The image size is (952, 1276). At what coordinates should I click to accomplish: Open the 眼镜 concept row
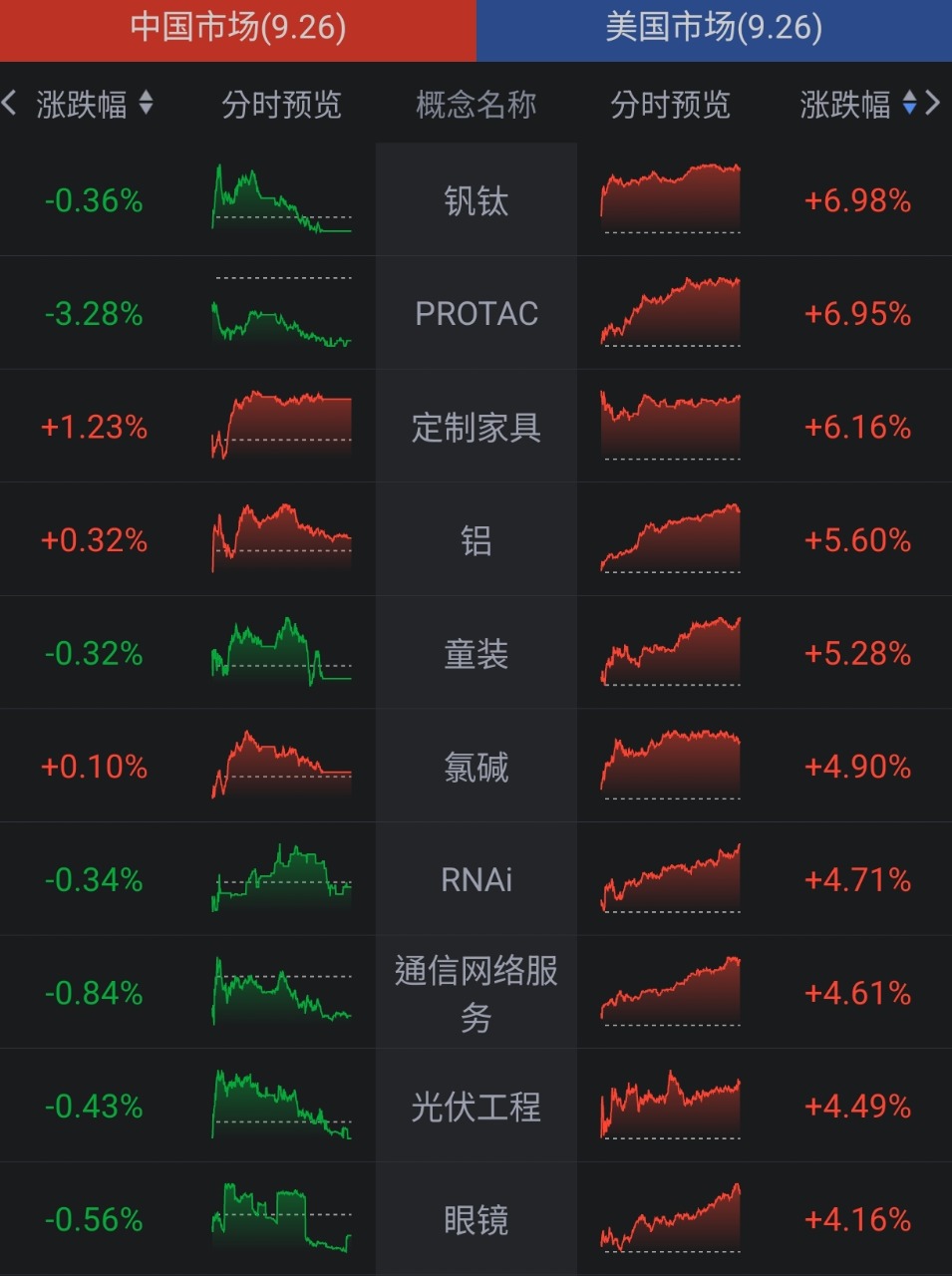[476, 1219]
